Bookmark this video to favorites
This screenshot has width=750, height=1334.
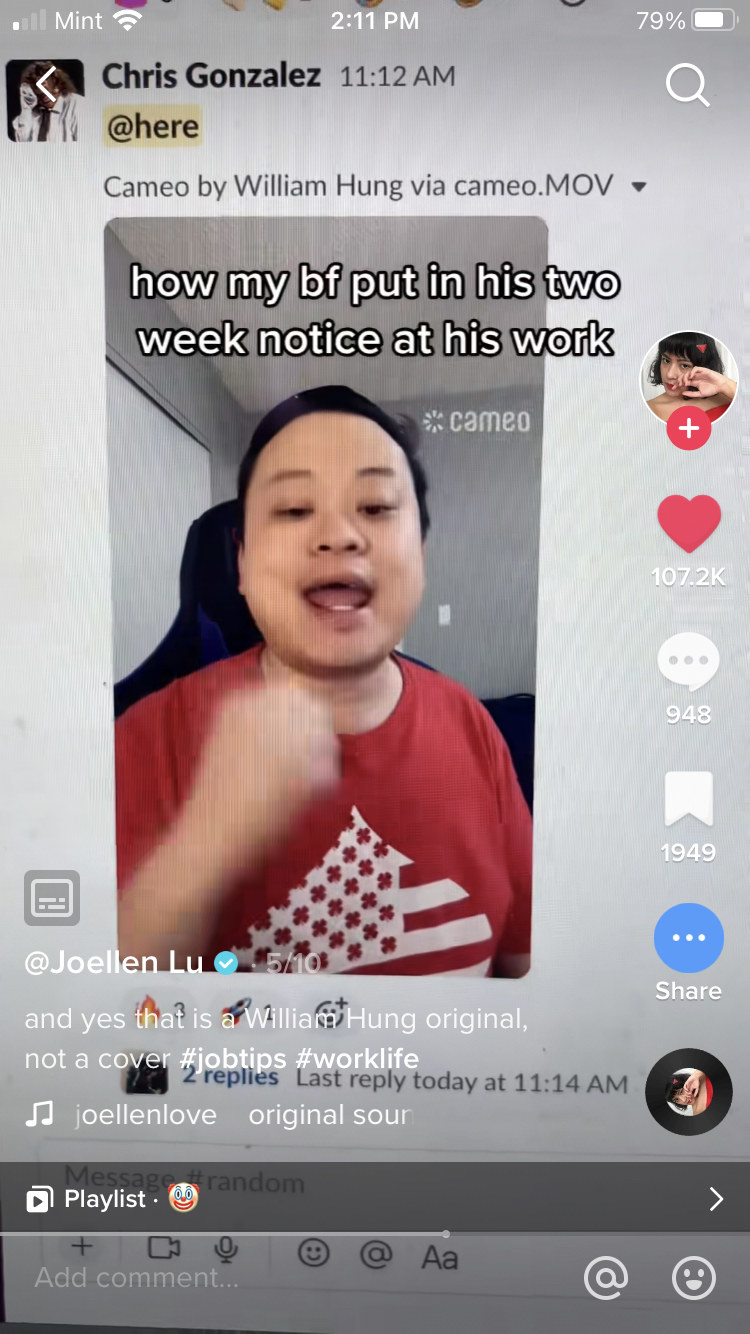tap(688, 800)
